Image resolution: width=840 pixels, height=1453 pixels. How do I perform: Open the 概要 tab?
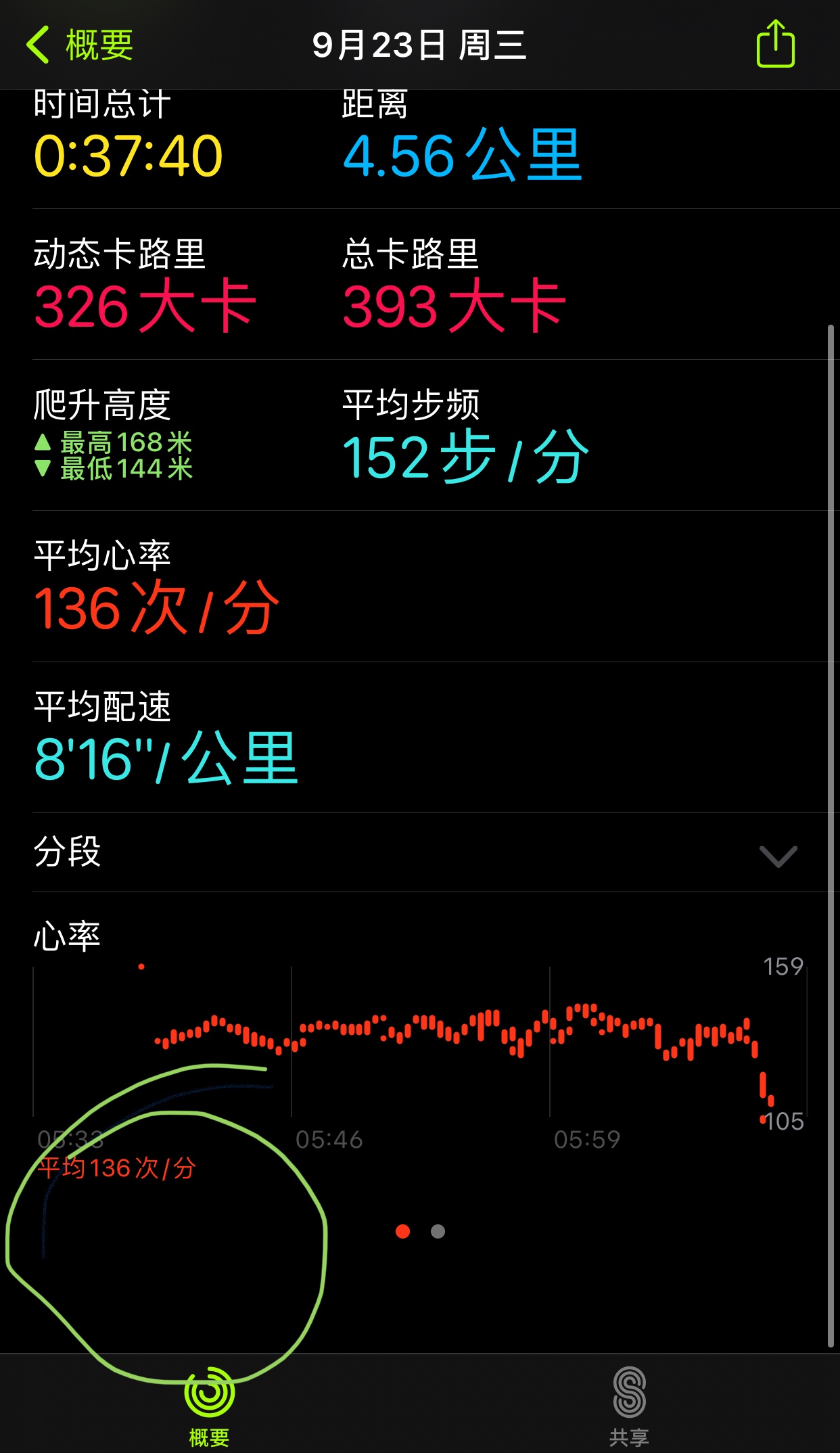click(210, 1405)
